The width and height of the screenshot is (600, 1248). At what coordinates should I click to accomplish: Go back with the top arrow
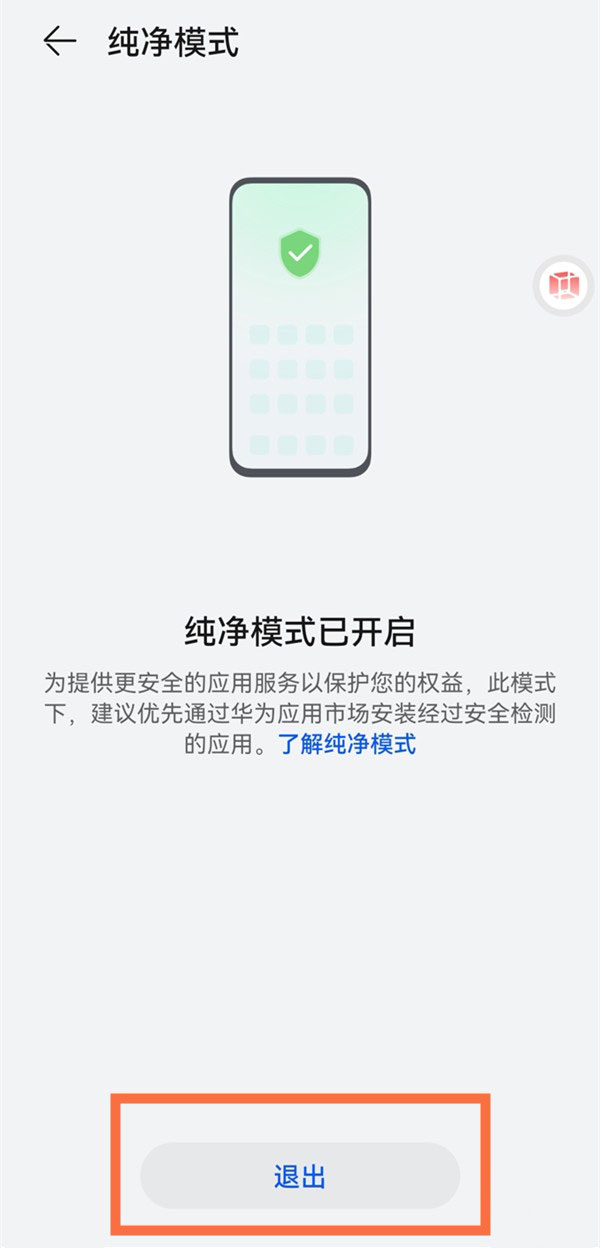pos(60,42)
